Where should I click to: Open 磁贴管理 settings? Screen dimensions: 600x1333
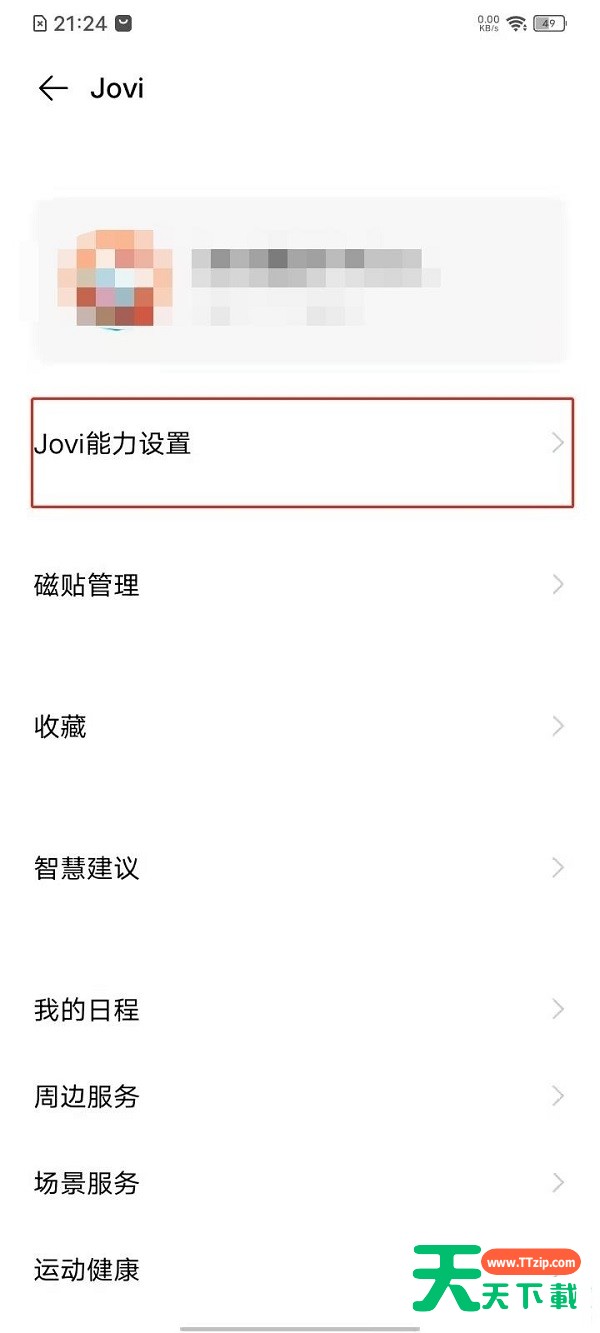coord(300,585)
